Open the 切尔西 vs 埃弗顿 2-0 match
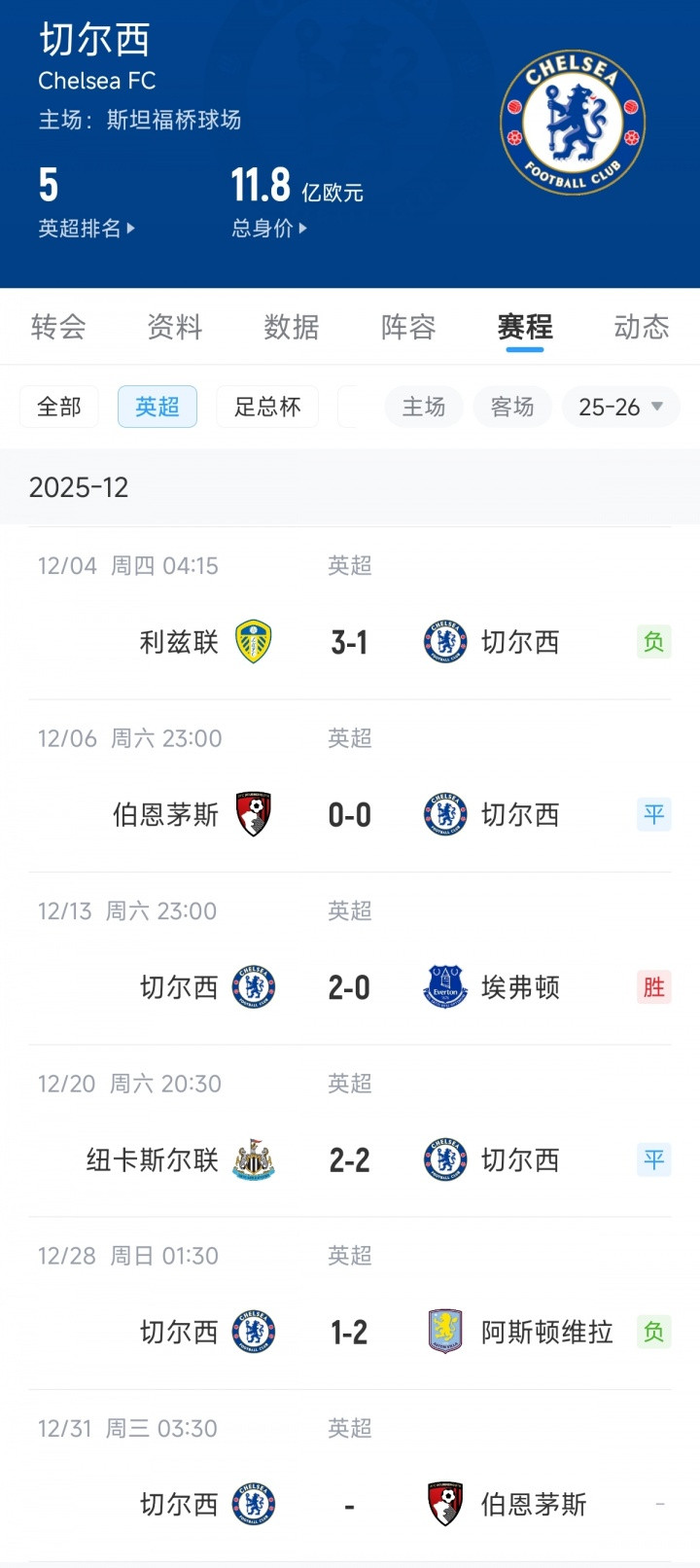 tap(349, 987)
